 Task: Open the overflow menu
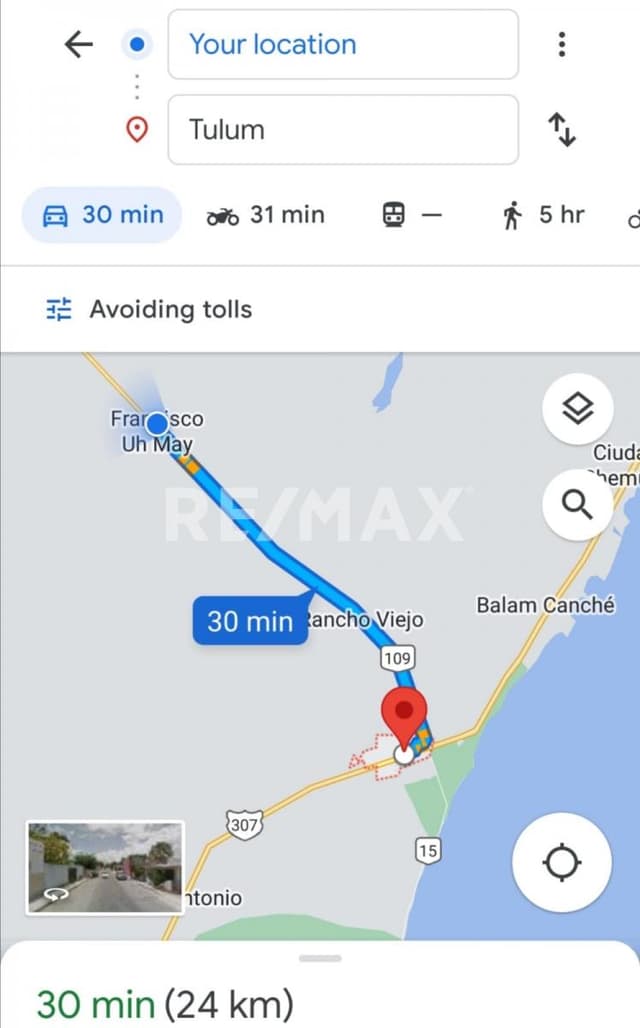[562, 44]
